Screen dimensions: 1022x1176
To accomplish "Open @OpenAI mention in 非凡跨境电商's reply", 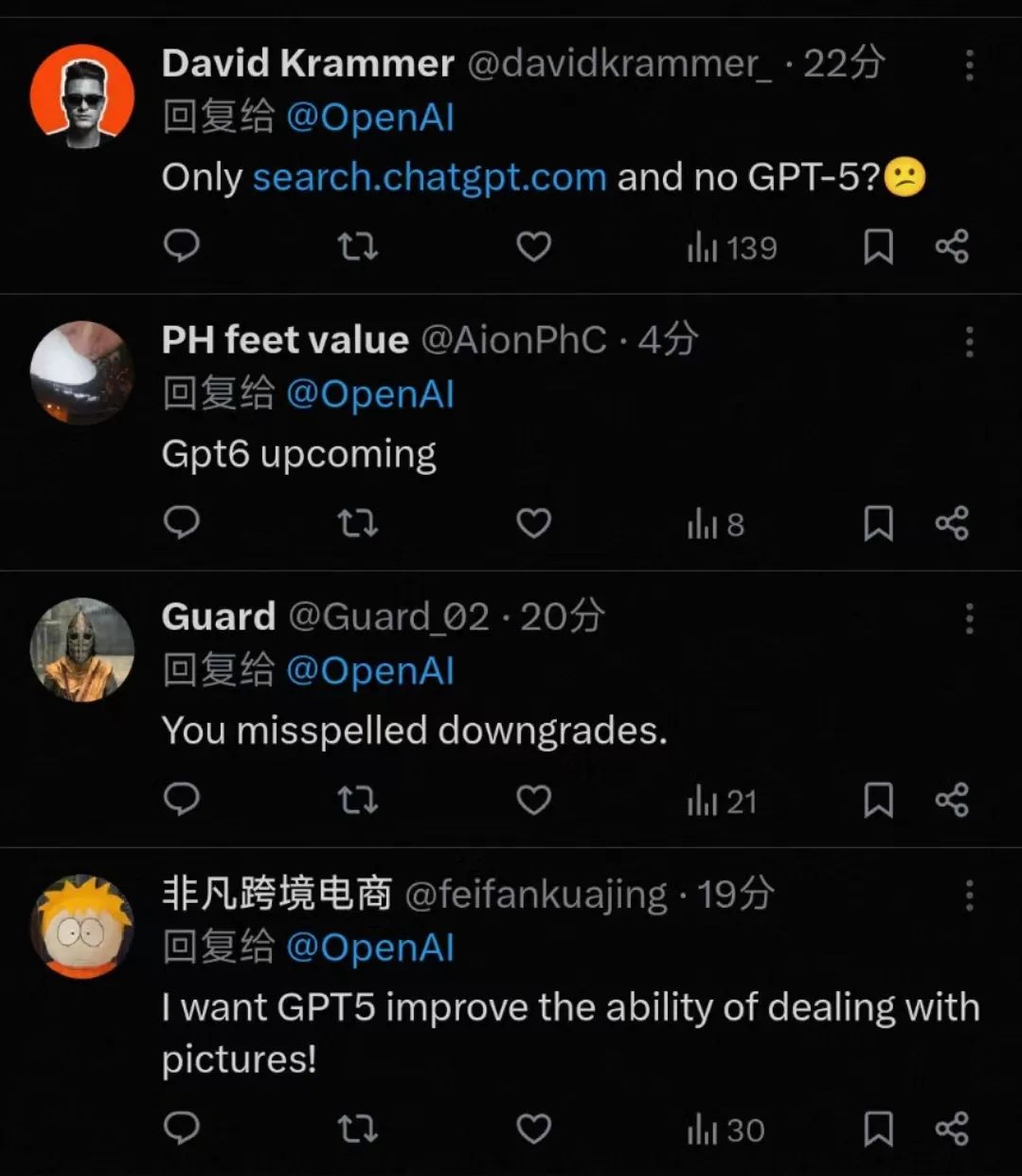I will click(370, 948).
